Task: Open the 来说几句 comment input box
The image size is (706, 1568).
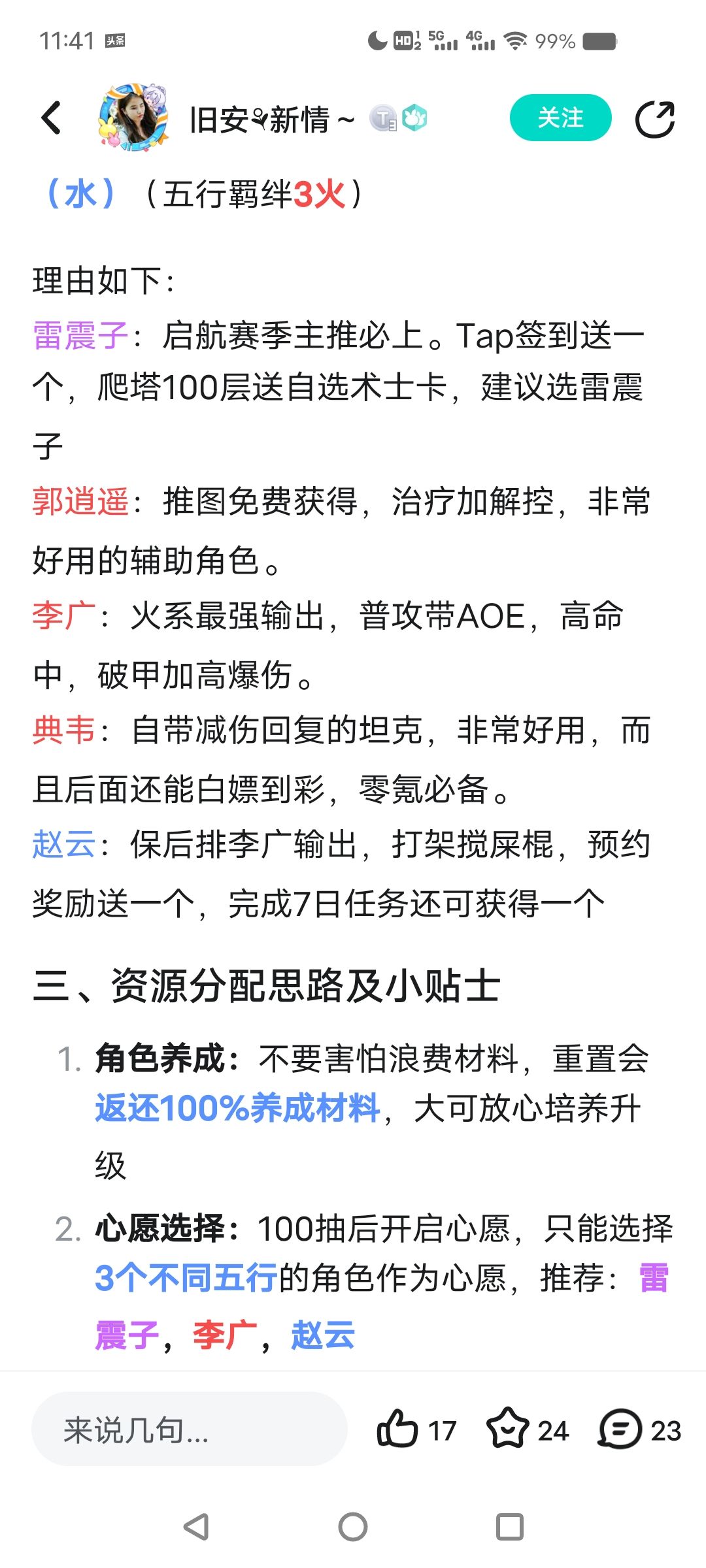Action: pyautogui.click(x=189, y=1429)
